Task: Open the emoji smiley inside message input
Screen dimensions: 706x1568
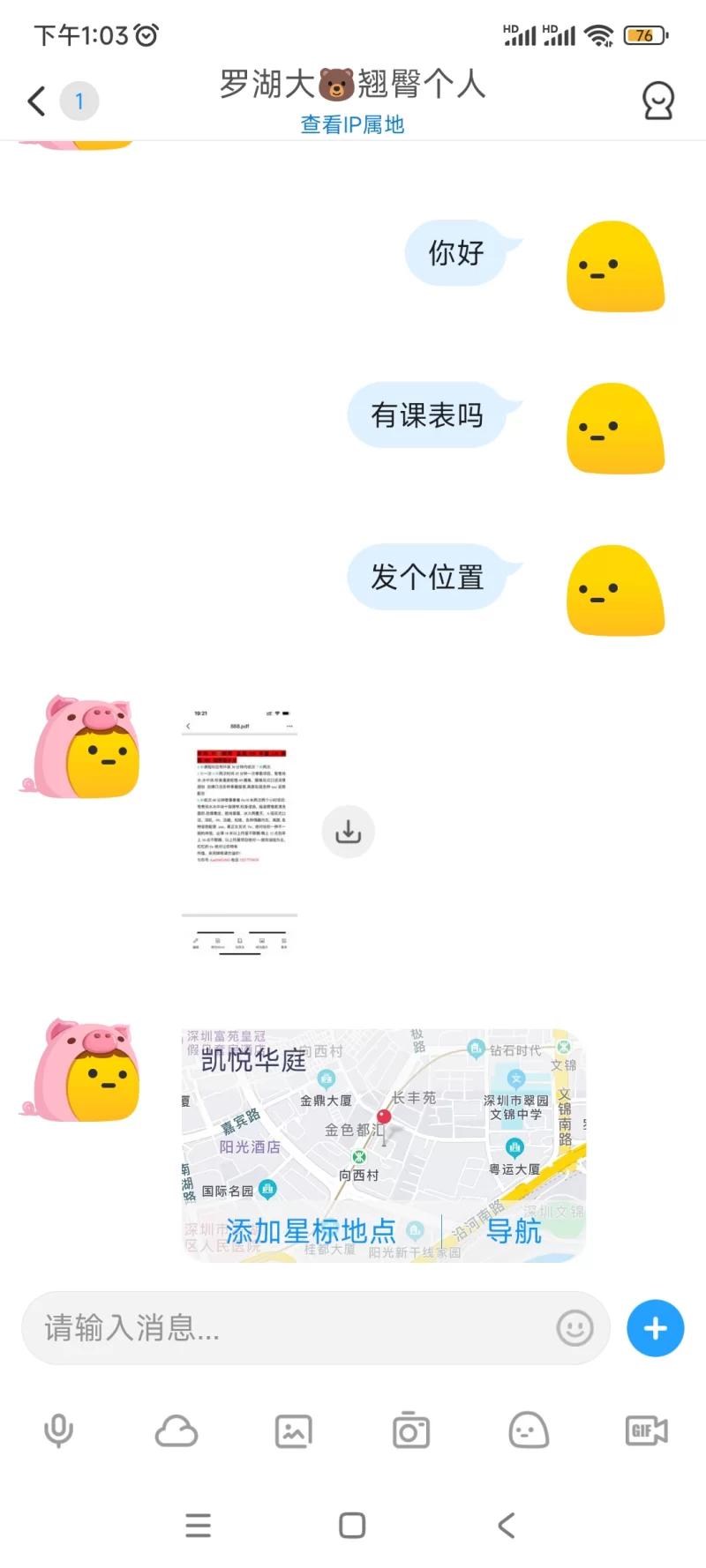Action: click(575, 1327)
